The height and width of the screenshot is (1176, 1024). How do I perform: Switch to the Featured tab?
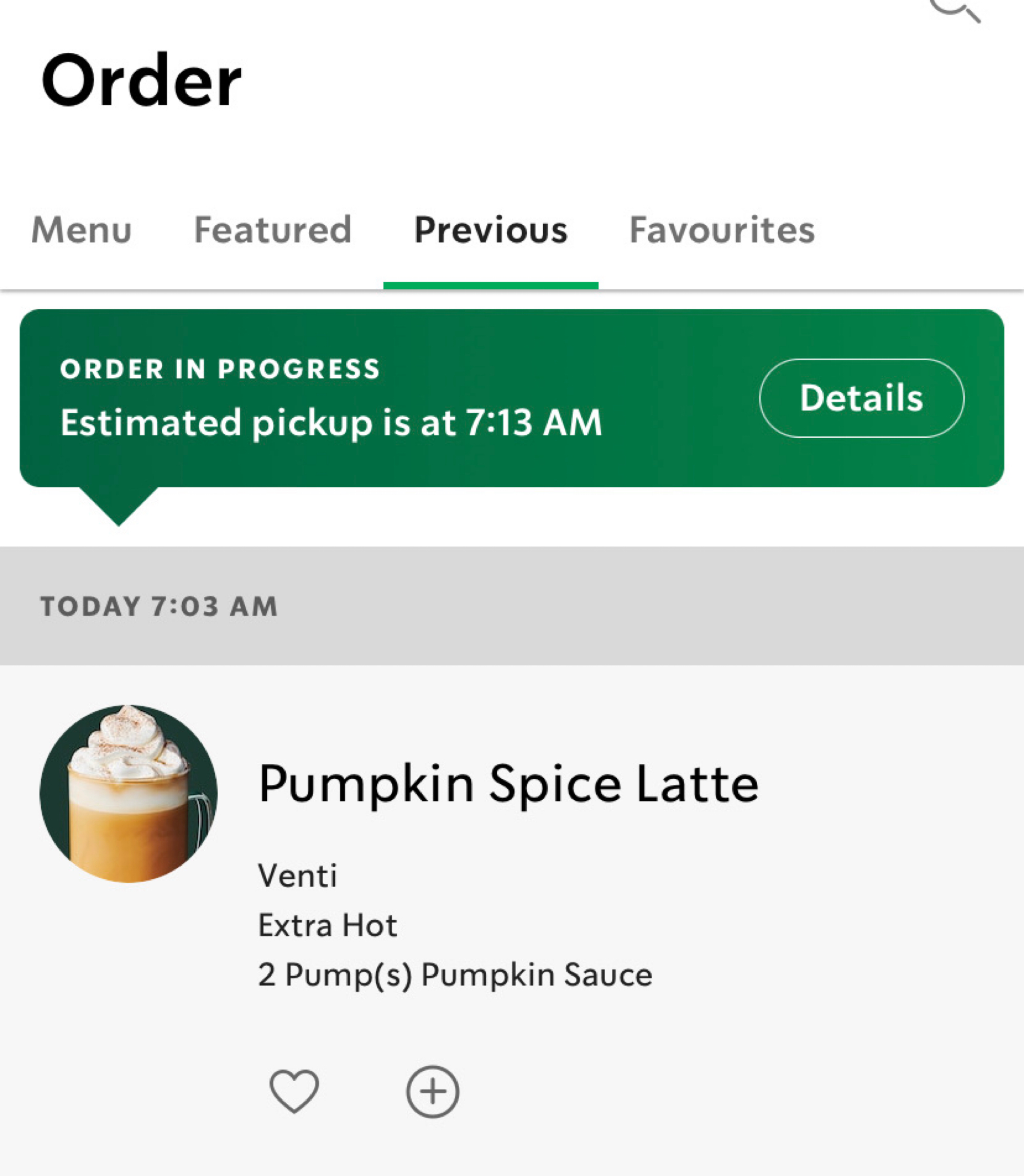pos(272,230)
